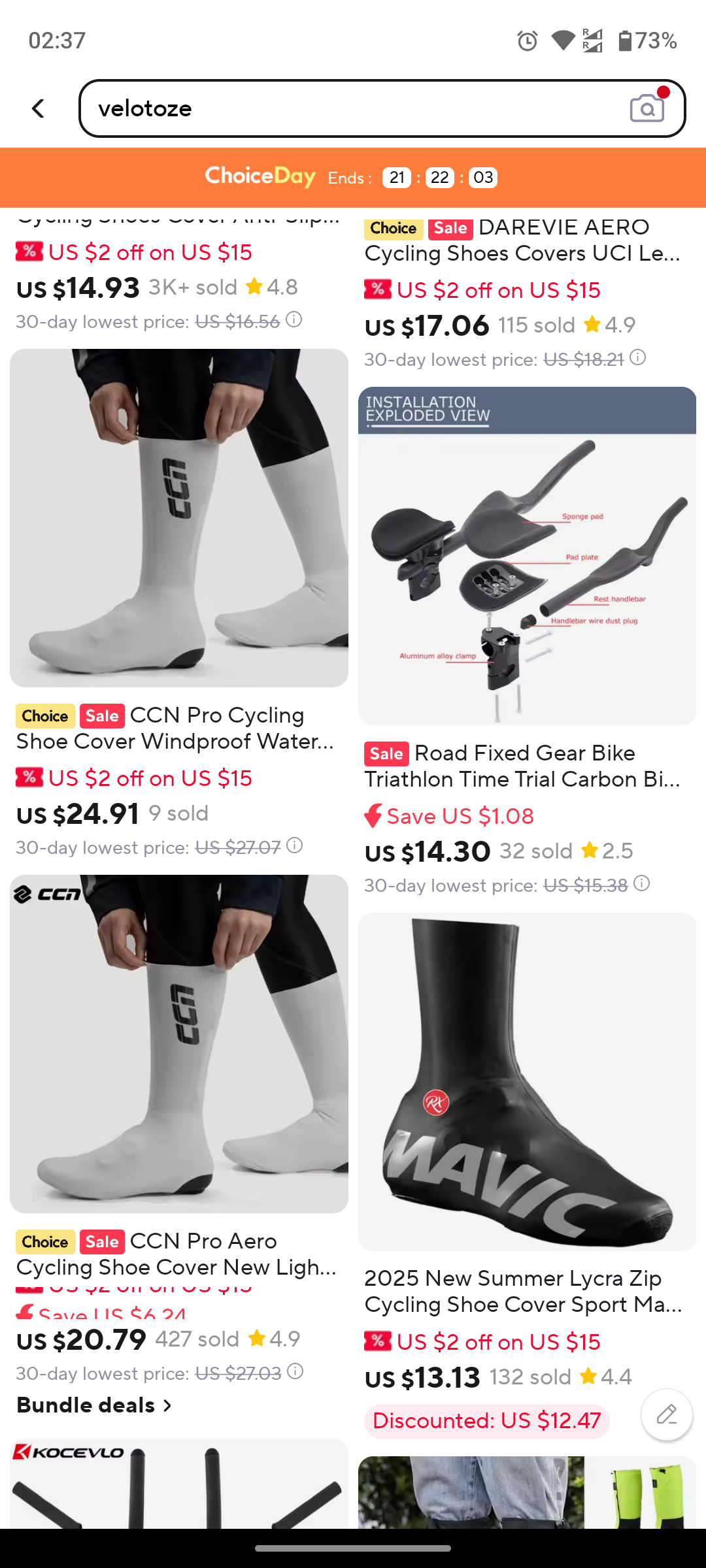The width and height of the screenshot is (706, 1568).
Task: Open CCN Pro Aero Cycling Shoe Cover
Action: tap(178, 1043)
